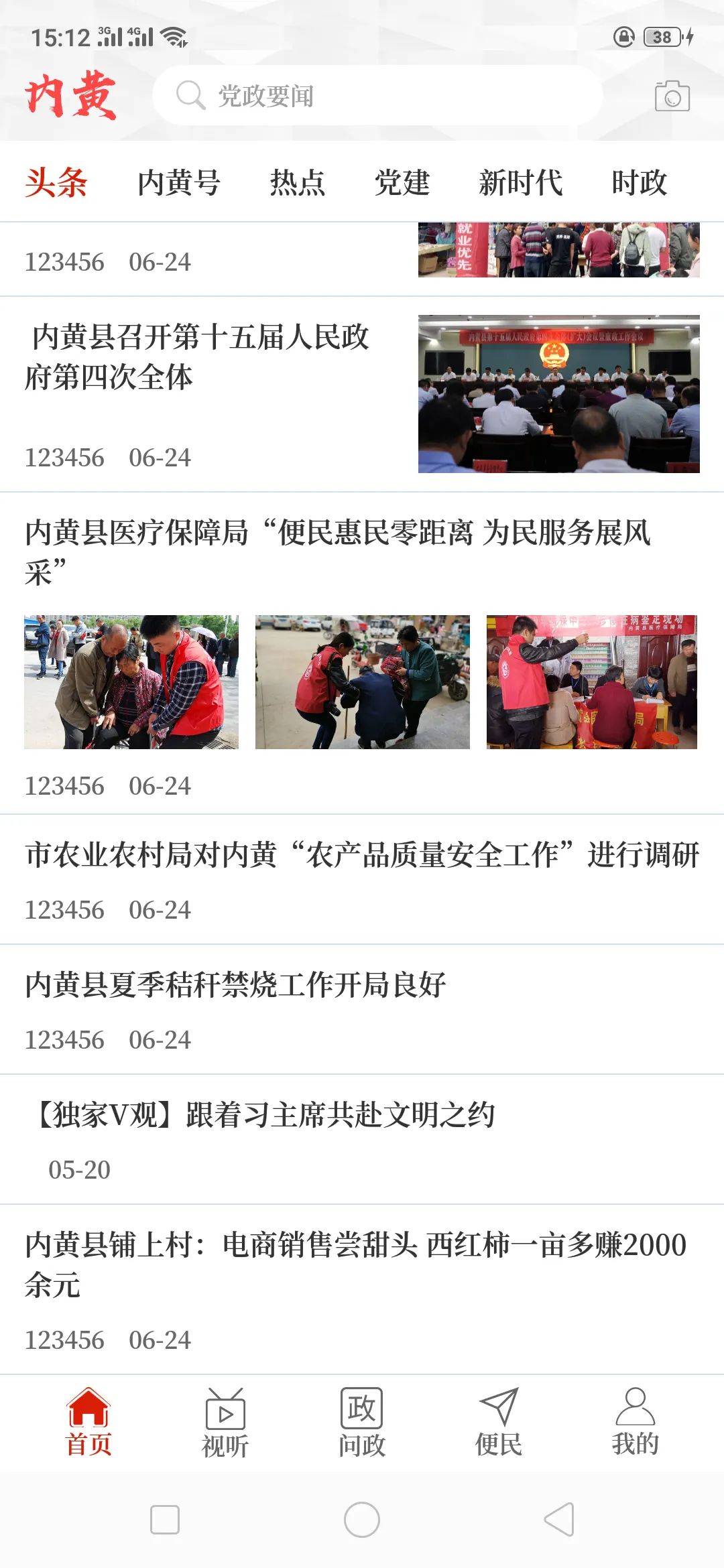
Task: Open the 新时代 category
Action: (521, 182)
